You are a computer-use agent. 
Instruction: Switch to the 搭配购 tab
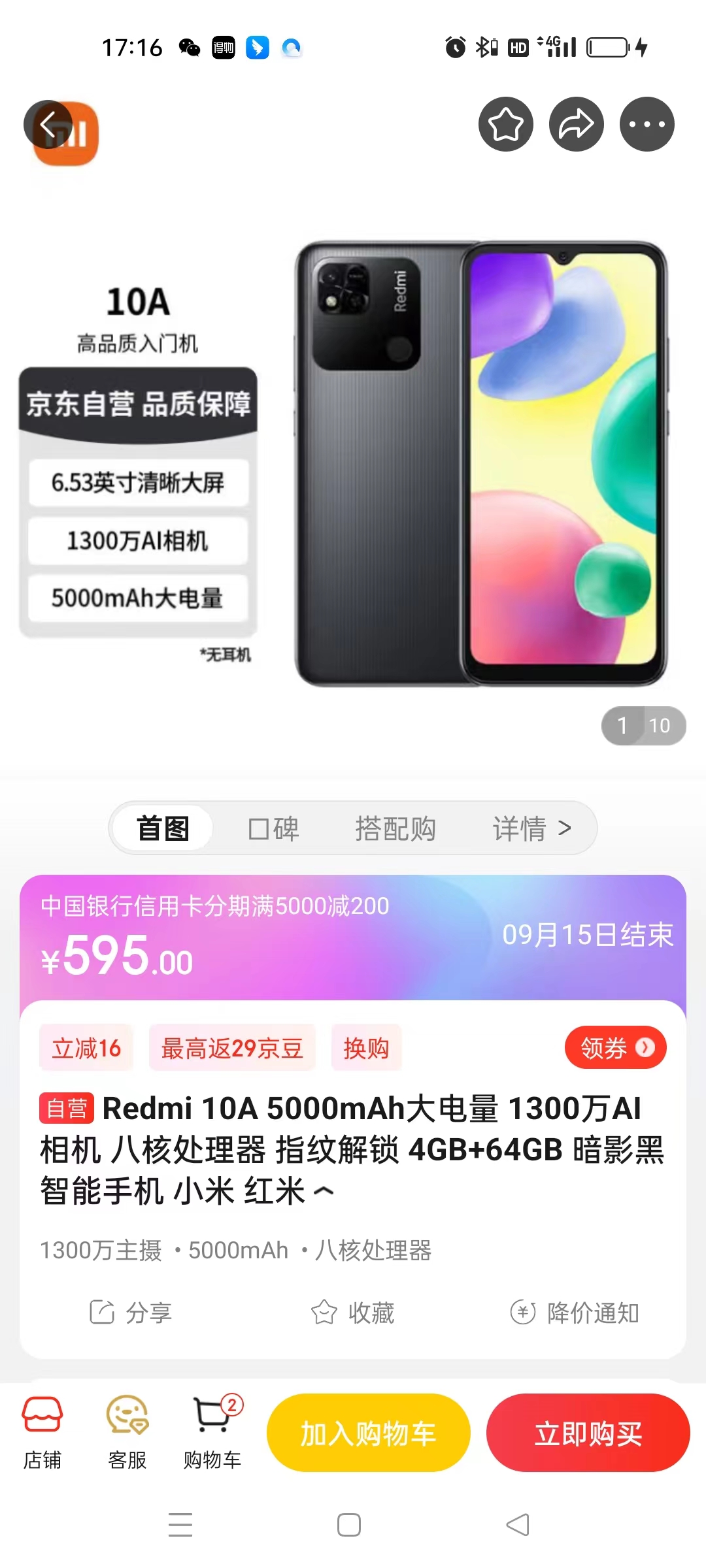pyautogui.click(x=395, y=828)
